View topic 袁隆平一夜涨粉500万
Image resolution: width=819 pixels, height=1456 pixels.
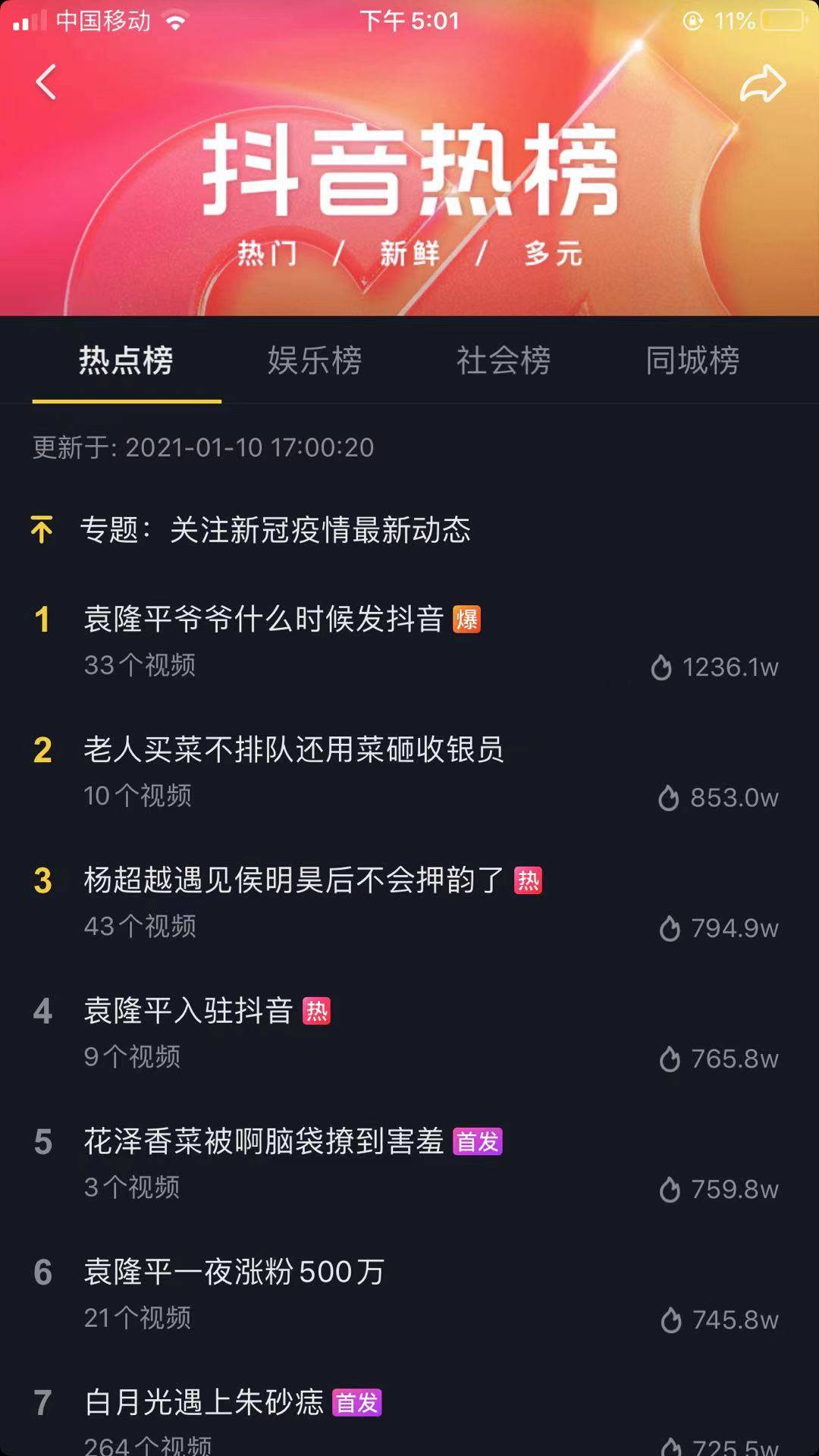pyautogui.click(x=234, y=1272)
